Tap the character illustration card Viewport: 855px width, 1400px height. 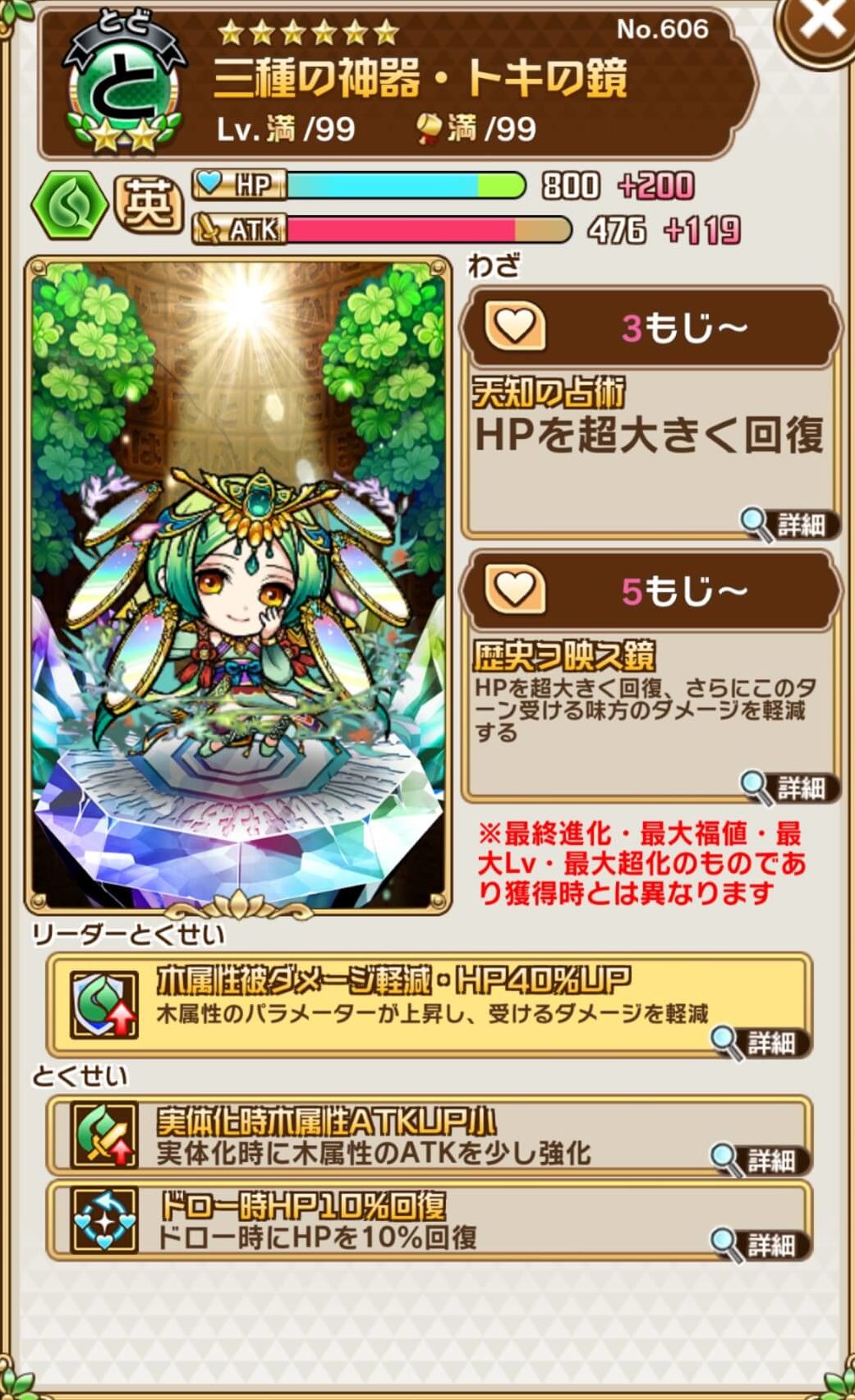tap(238, 583)
